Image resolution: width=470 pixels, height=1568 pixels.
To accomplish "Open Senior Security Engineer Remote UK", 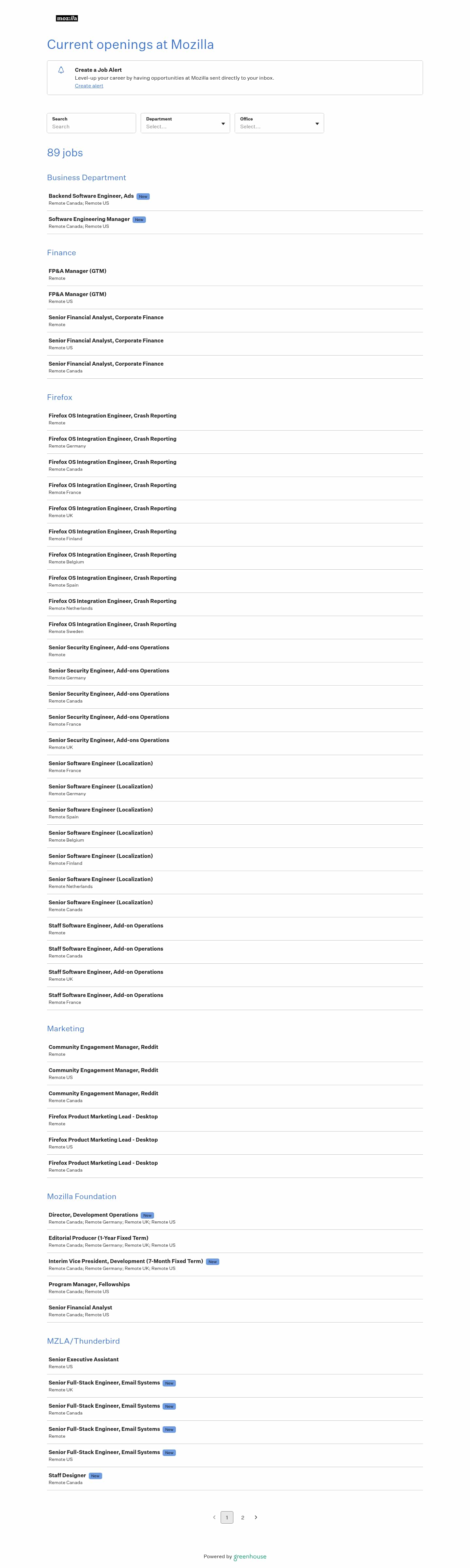I will (x=109, y=740).
